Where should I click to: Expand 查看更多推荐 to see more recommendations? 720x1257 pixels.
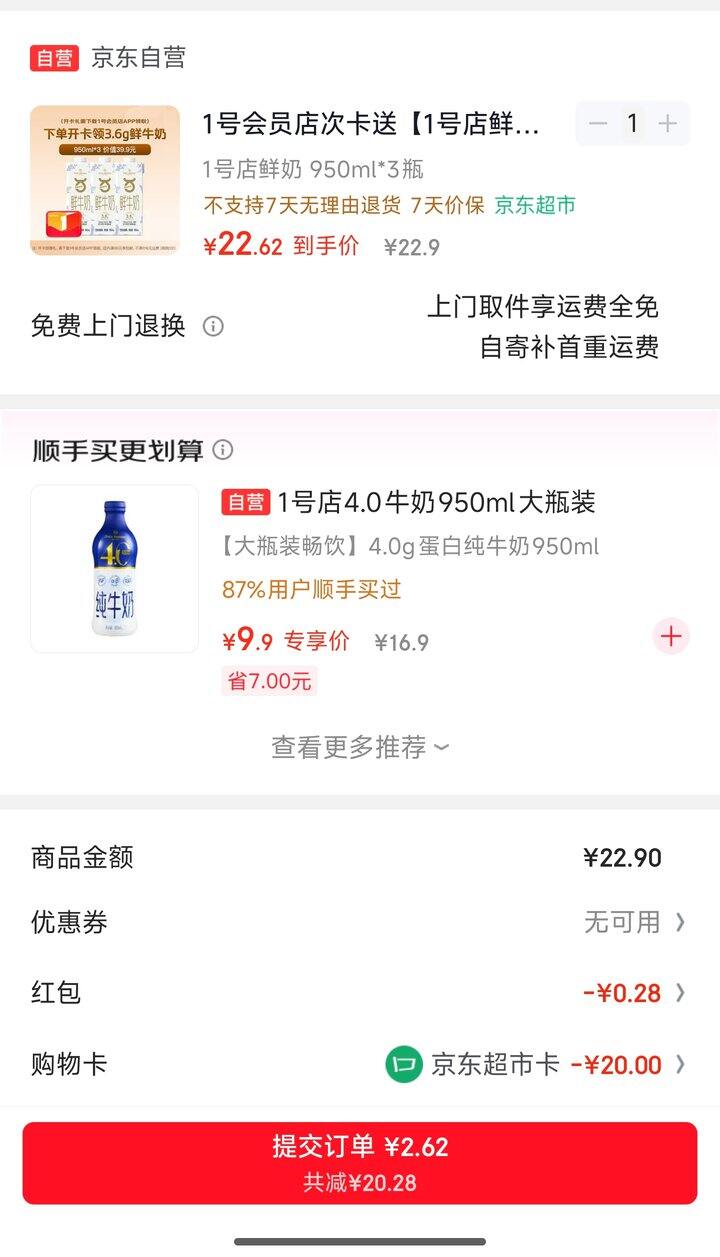360,746
